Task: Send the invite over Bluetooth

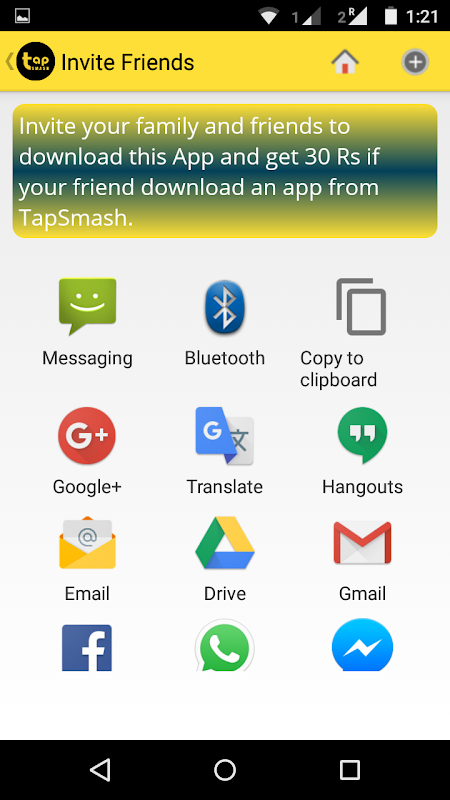Action: (224, 322)
